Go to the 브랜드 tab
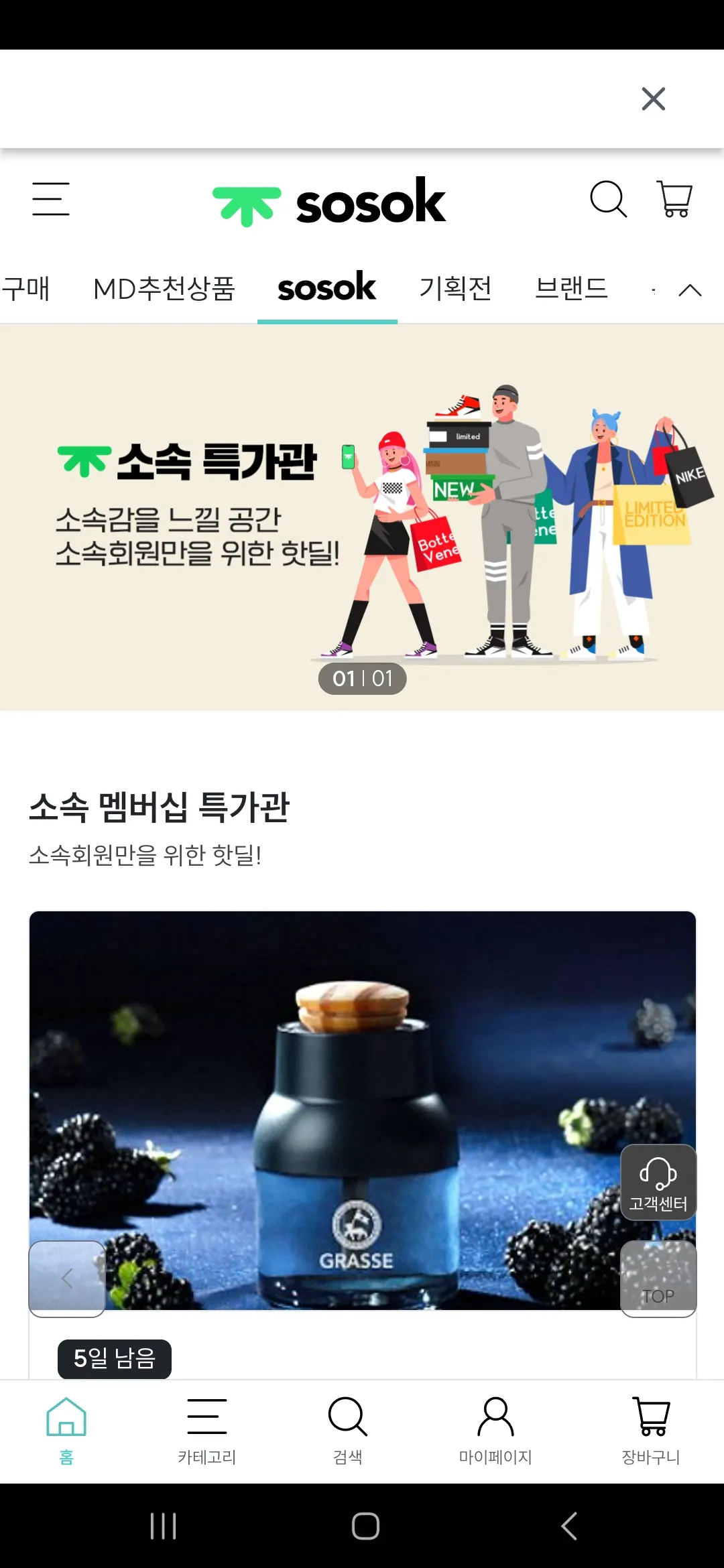Screen dimensions: 724x1568 click(x=571, y=289)
